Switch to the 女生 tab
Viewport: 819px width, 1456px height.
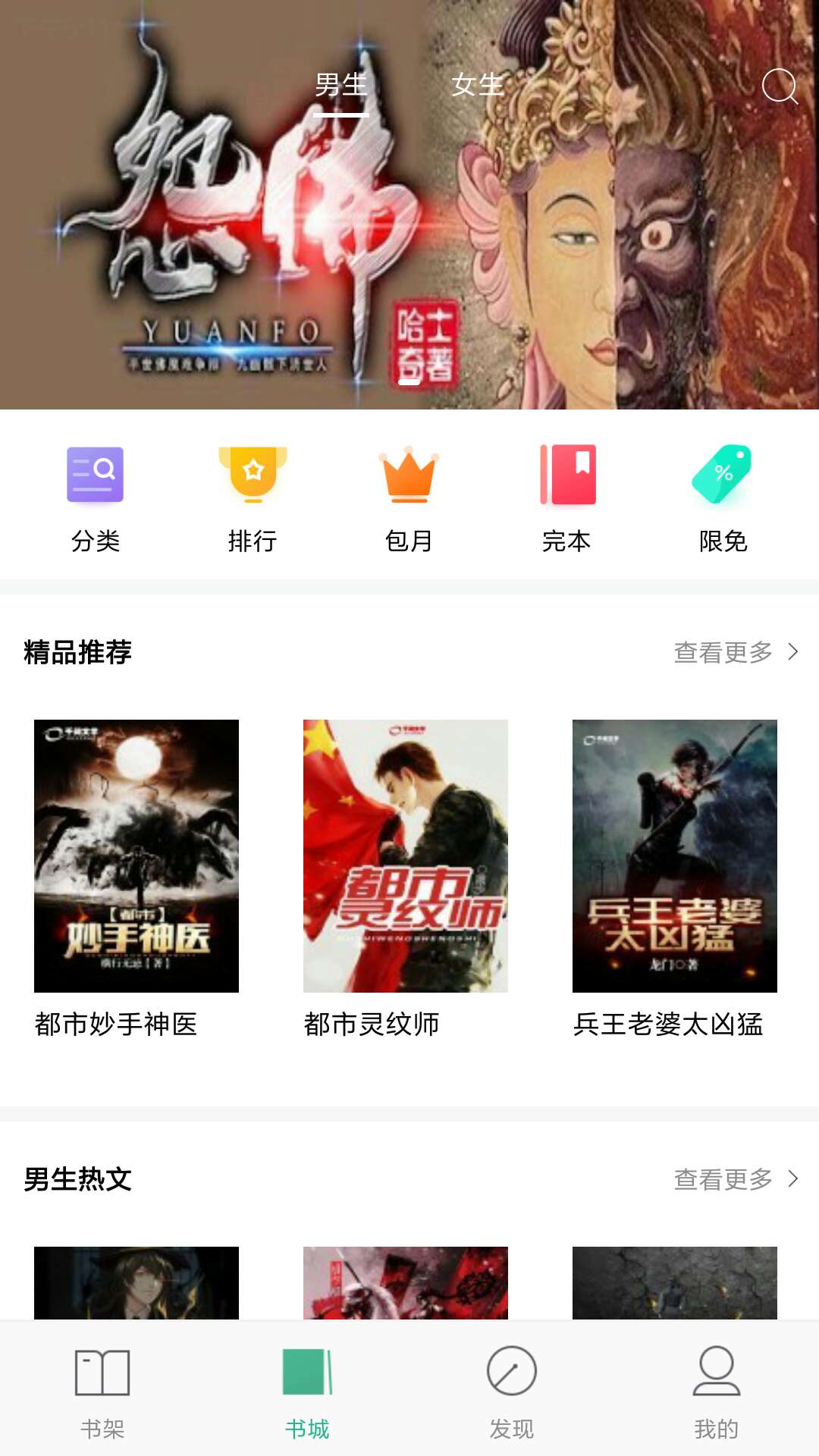pyautogui.click(x=477, y=85)
